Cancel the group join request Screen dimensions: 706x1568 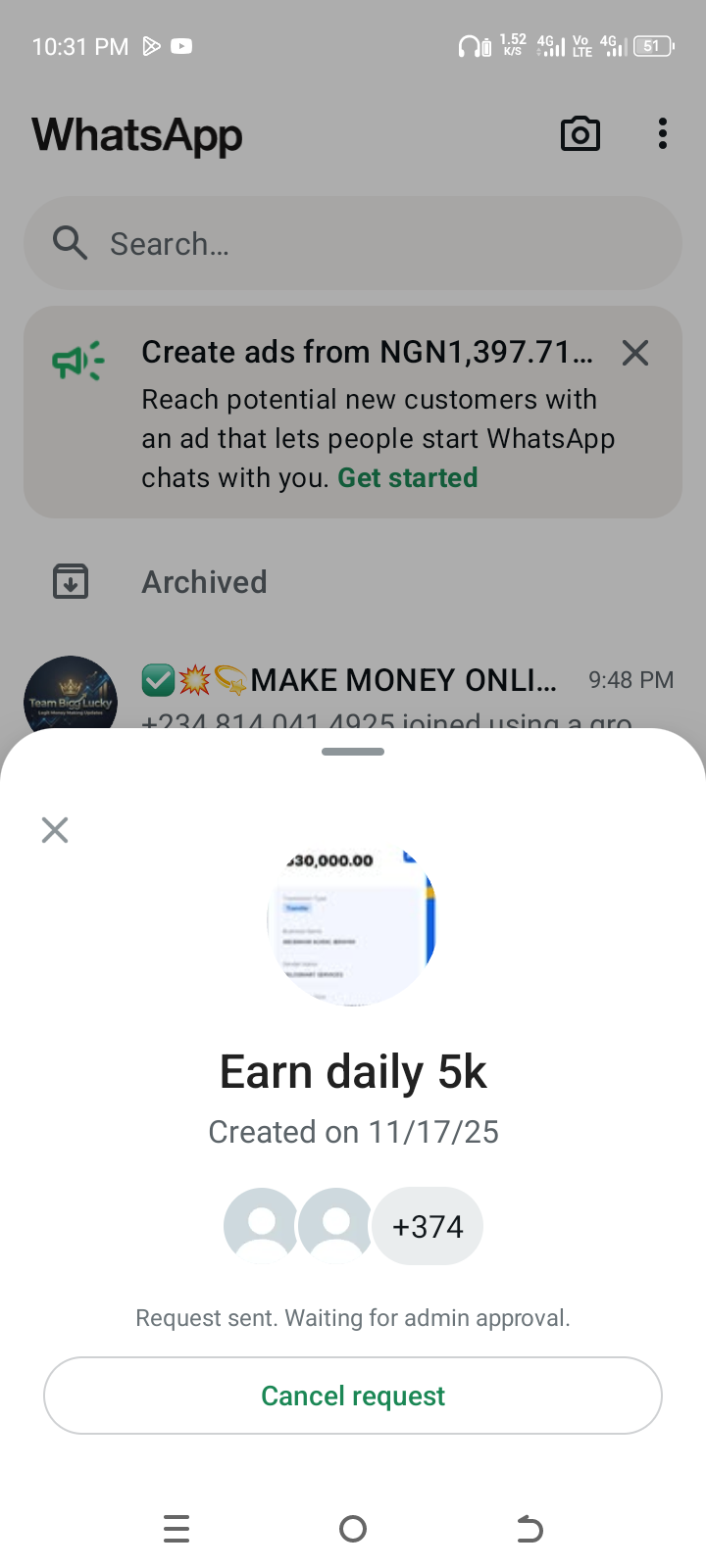coord(353,1396)
